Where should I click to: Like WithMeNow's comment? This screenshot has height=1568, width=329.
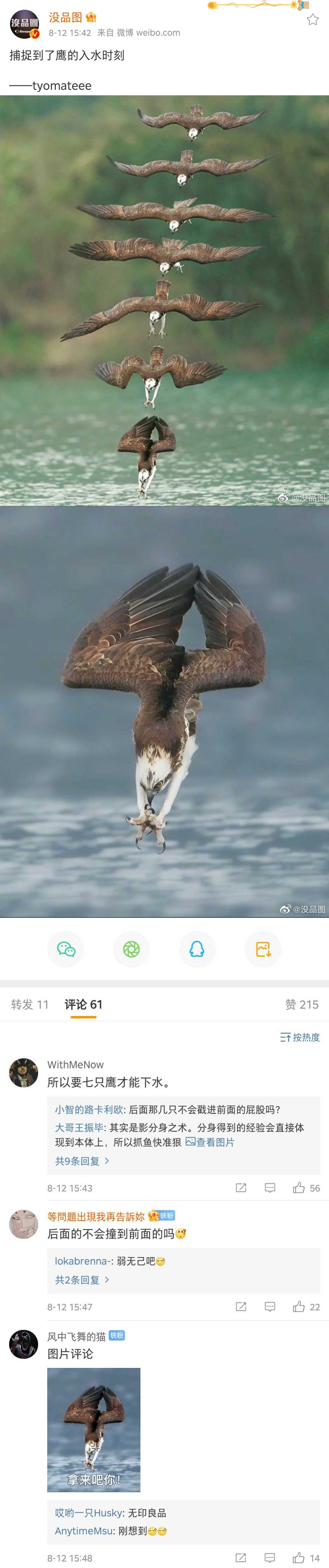coord(299,1188)
